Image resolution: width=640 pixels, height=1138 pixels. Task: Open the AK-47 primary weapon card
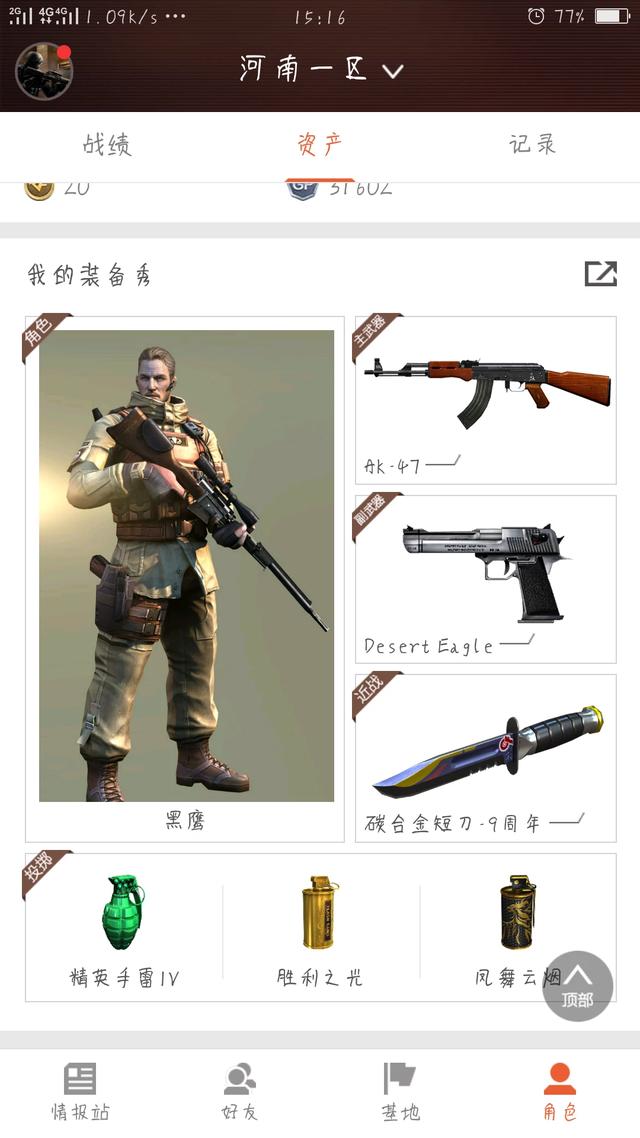point(485,400)
